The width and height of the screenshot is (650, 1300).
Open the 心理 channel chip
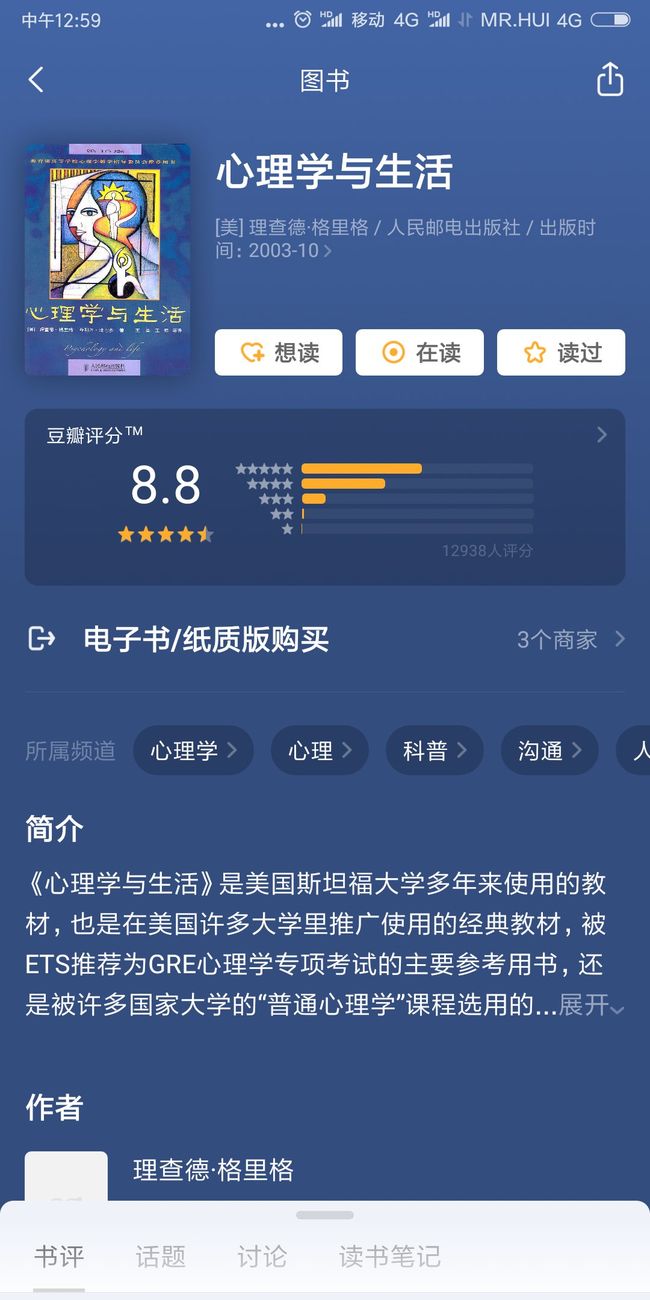[320, 750]
